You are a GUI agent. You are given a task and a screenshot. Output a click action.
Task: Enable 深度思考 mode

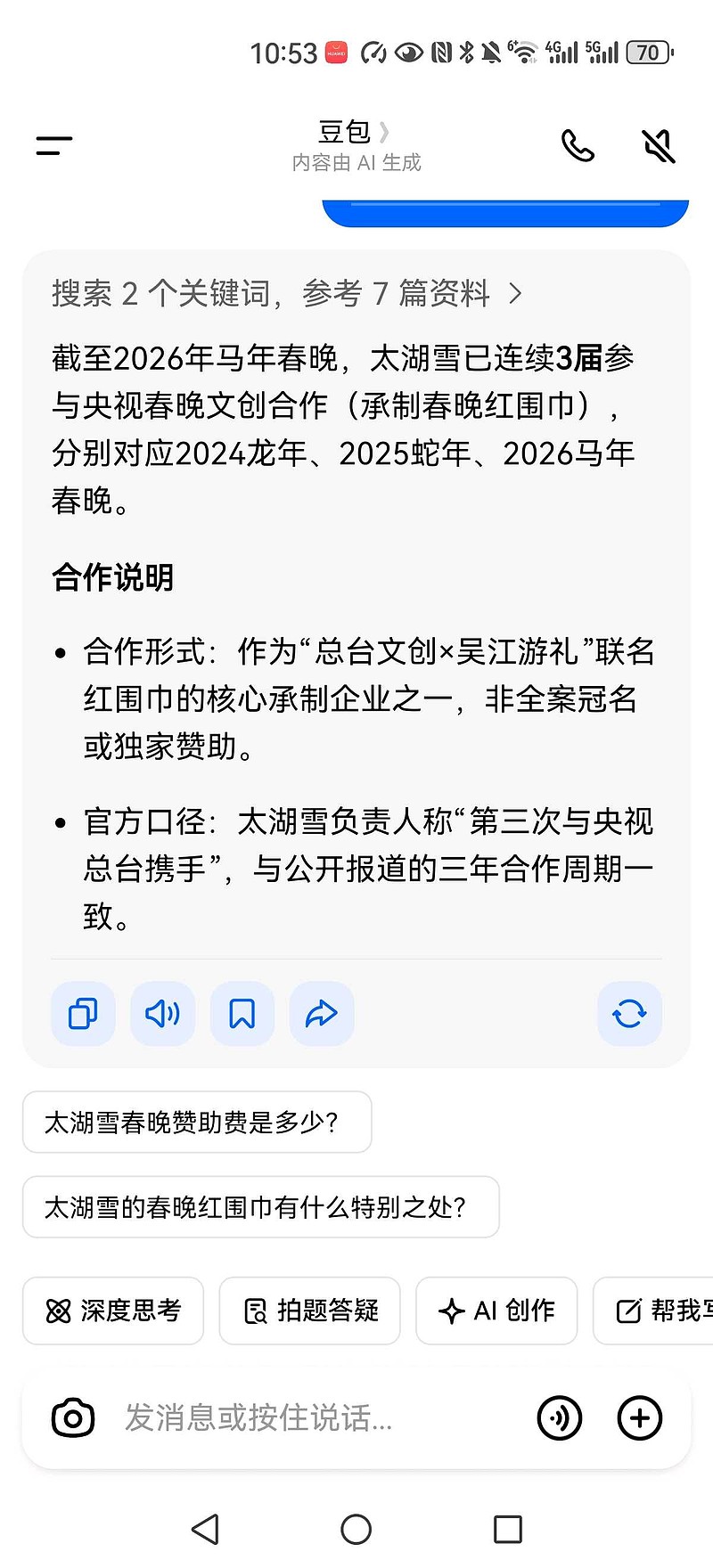(x=113, y=1311)
